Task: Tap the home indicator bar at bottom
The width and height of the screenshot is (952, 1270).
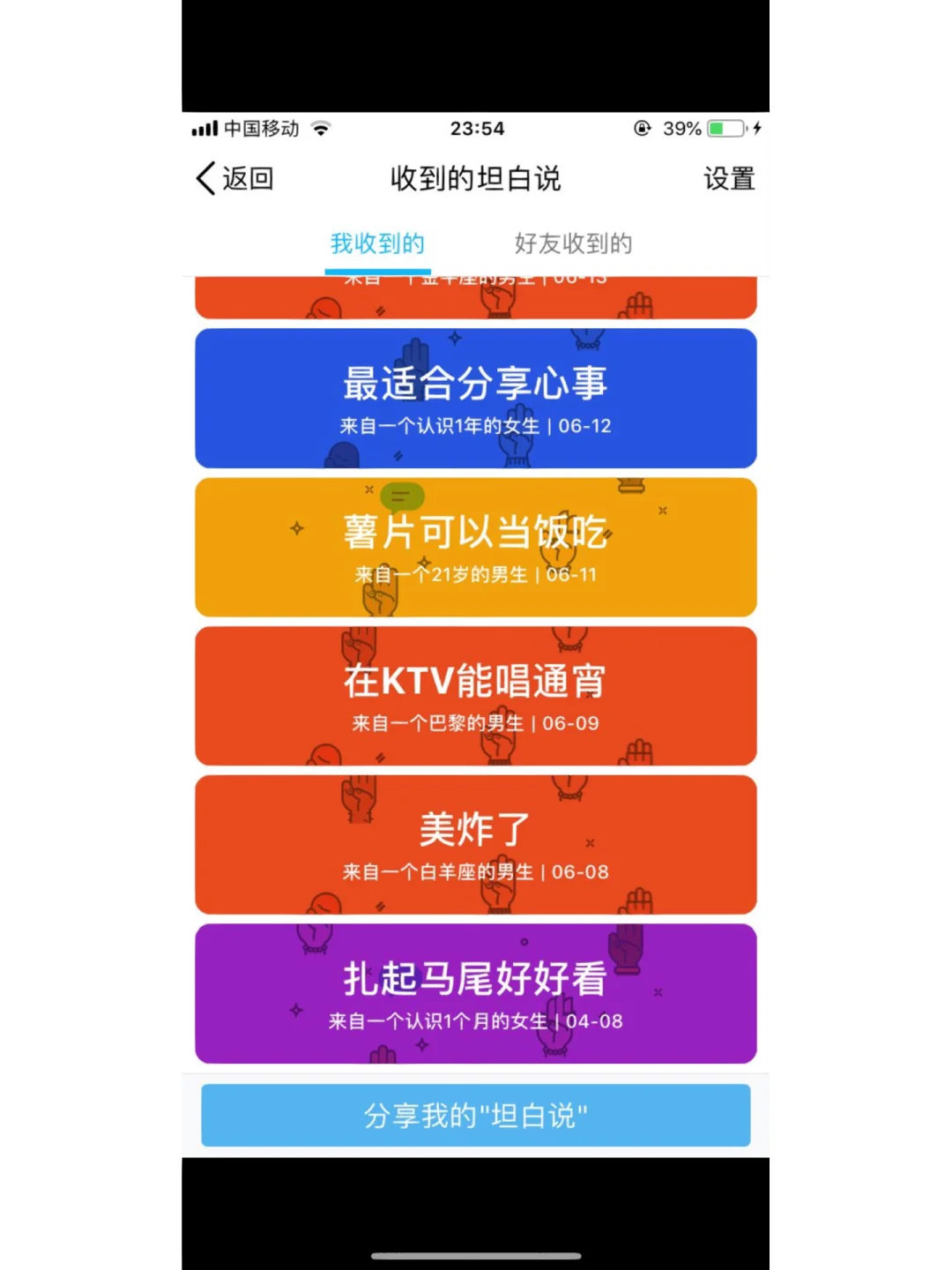Action: pyautogui.click(x=476, y=1254)
